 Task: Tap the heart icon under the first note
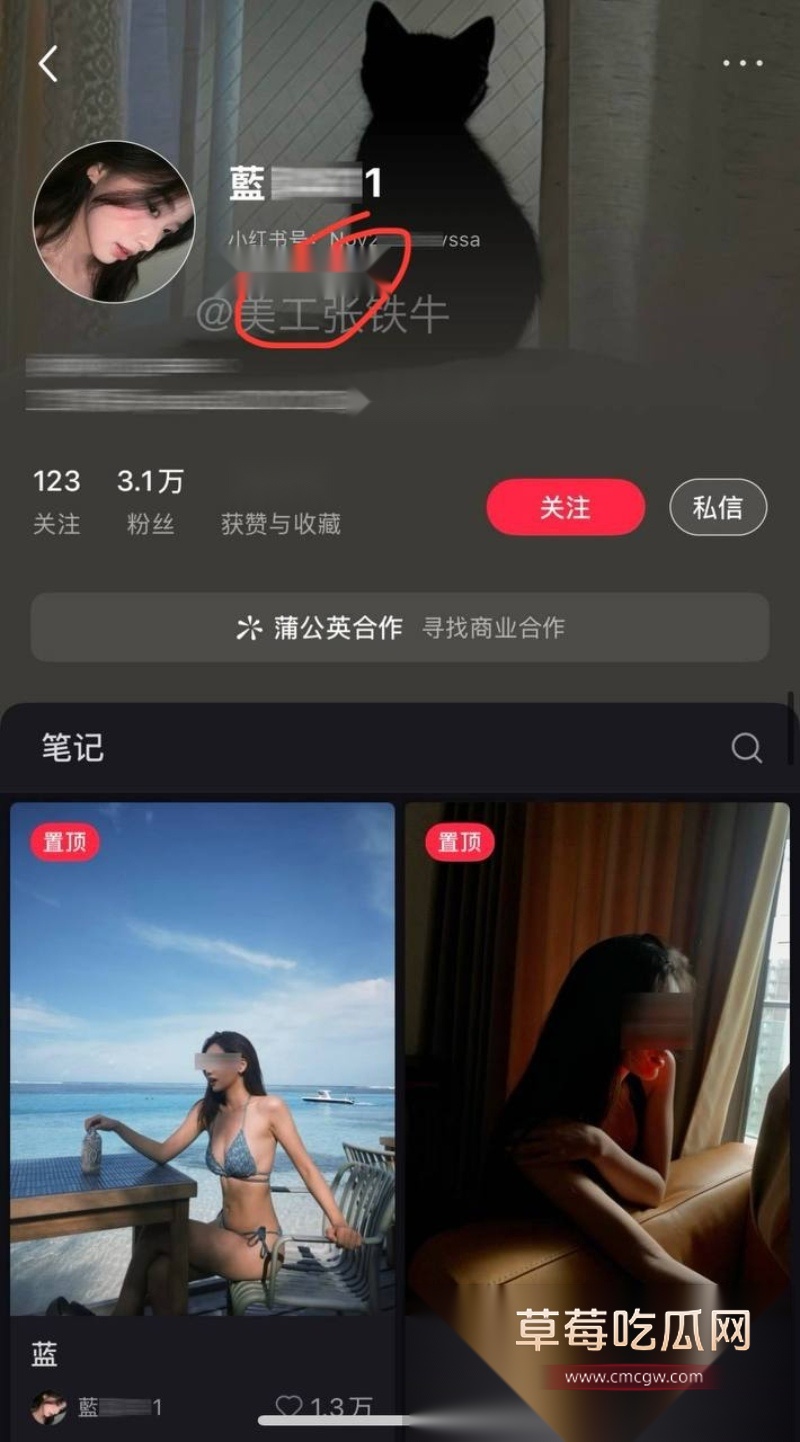291,1404
